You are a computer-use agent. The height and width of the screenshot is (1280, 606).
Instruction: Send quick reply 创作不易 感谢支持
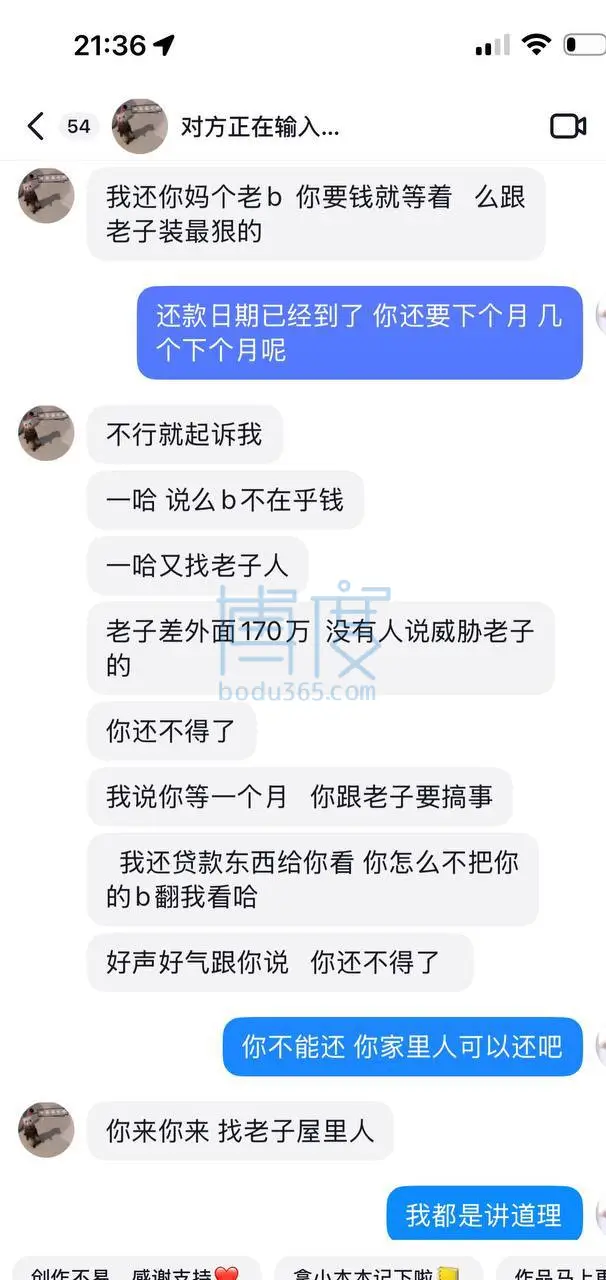click(x=135, y=1272)
